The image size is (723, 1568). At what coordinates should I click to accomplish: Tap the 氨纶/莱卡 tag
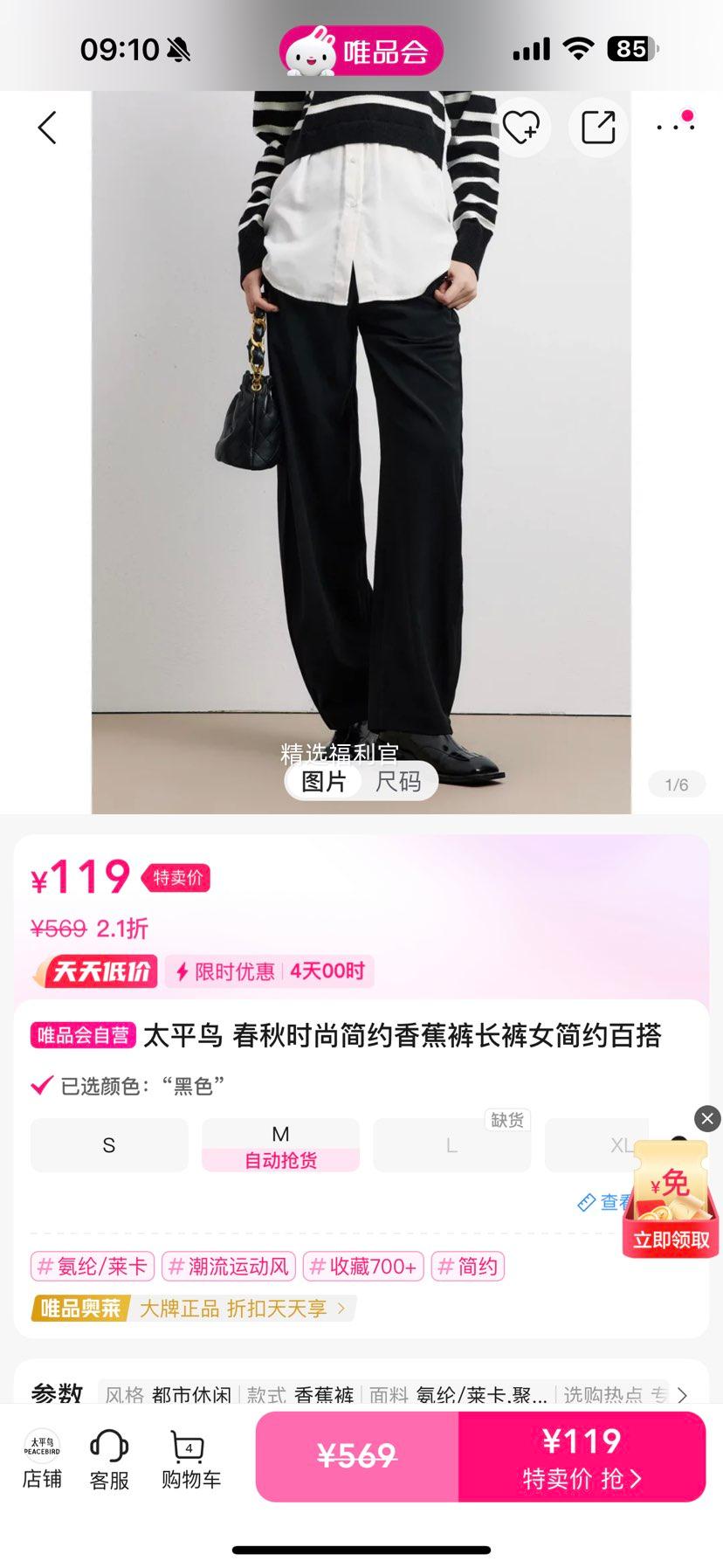(93, 1266)
